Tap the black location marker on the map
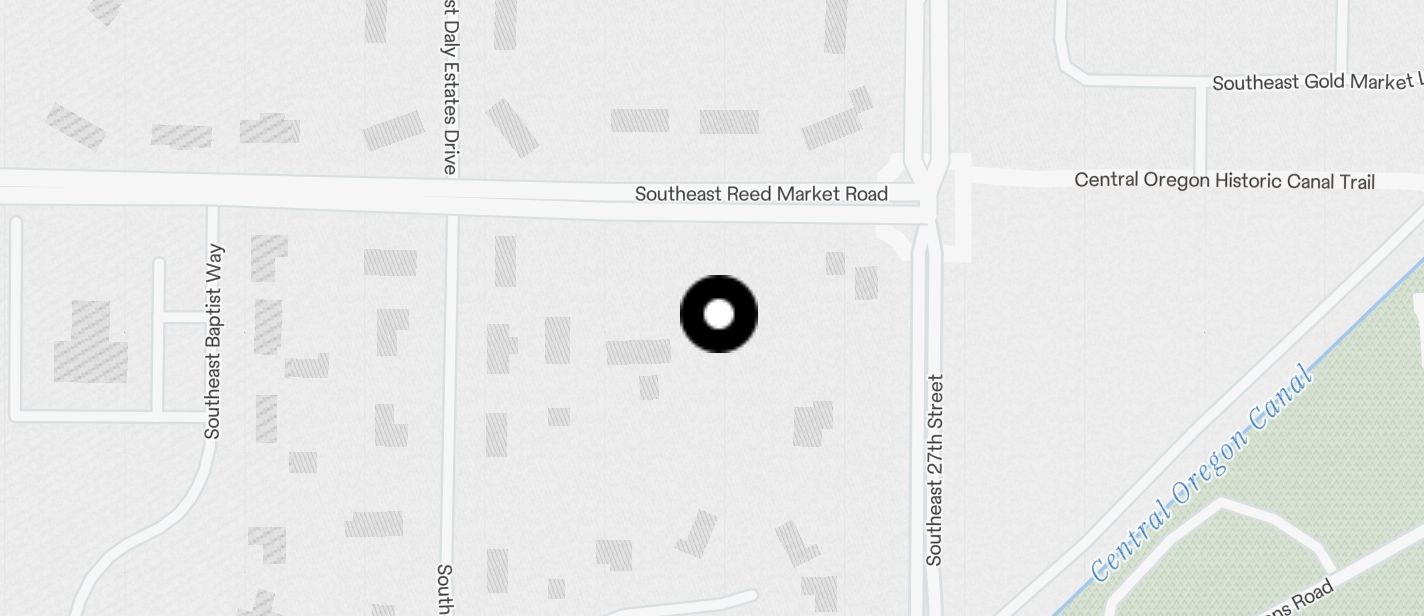 click(719, 314)
